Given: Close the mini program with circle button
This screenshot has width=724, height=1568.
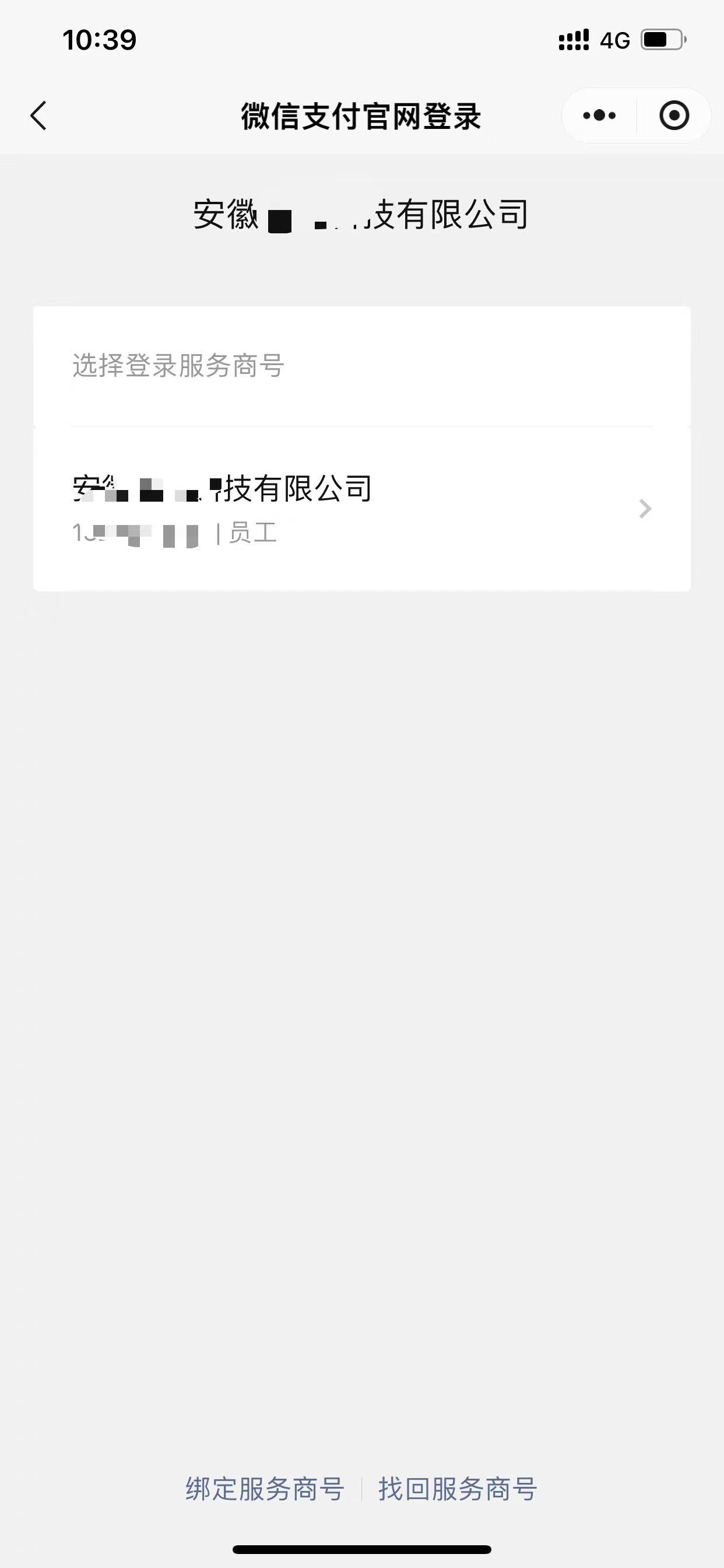Looking at the screenshot, I should [674, 116].
